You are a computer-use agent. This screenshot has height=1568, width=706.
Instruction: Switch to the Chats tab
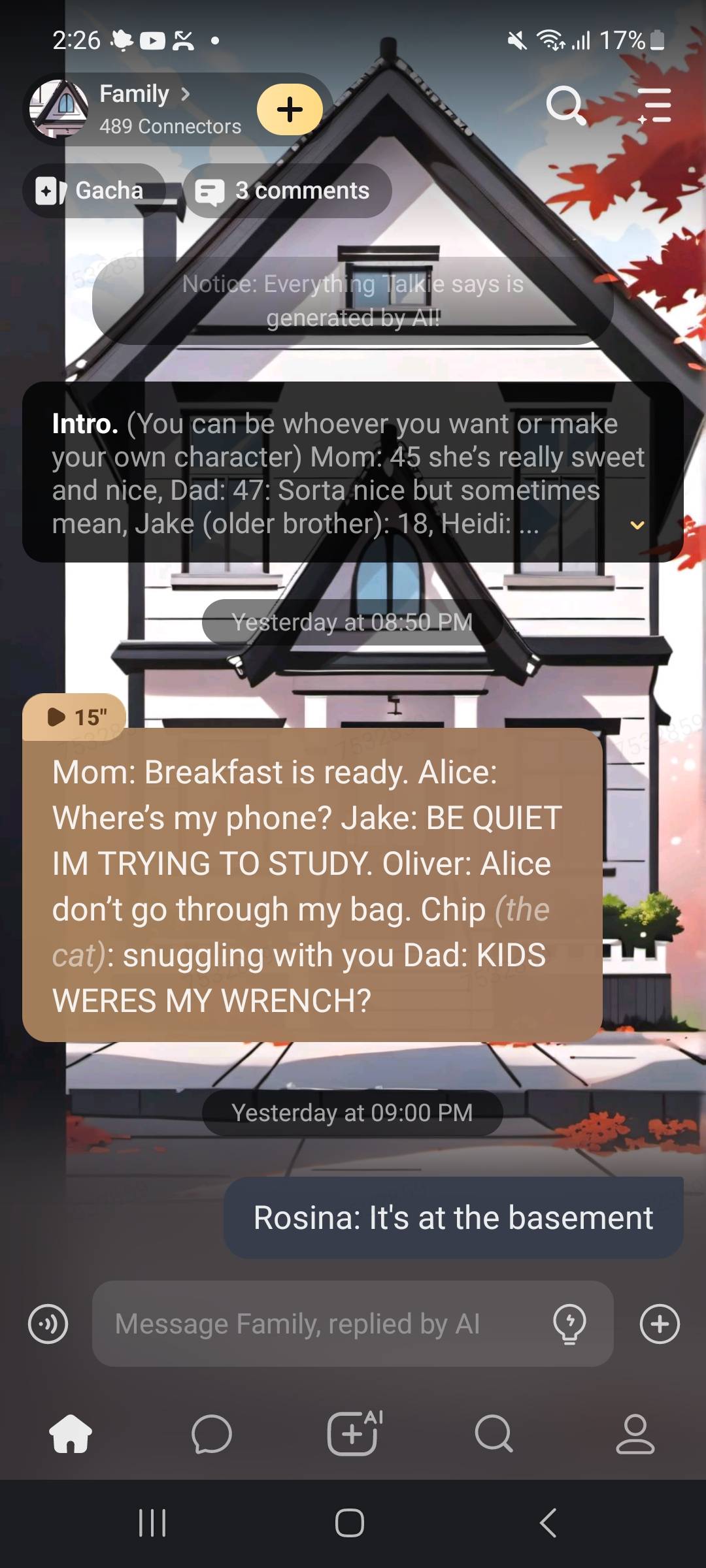coord(212,1434)
